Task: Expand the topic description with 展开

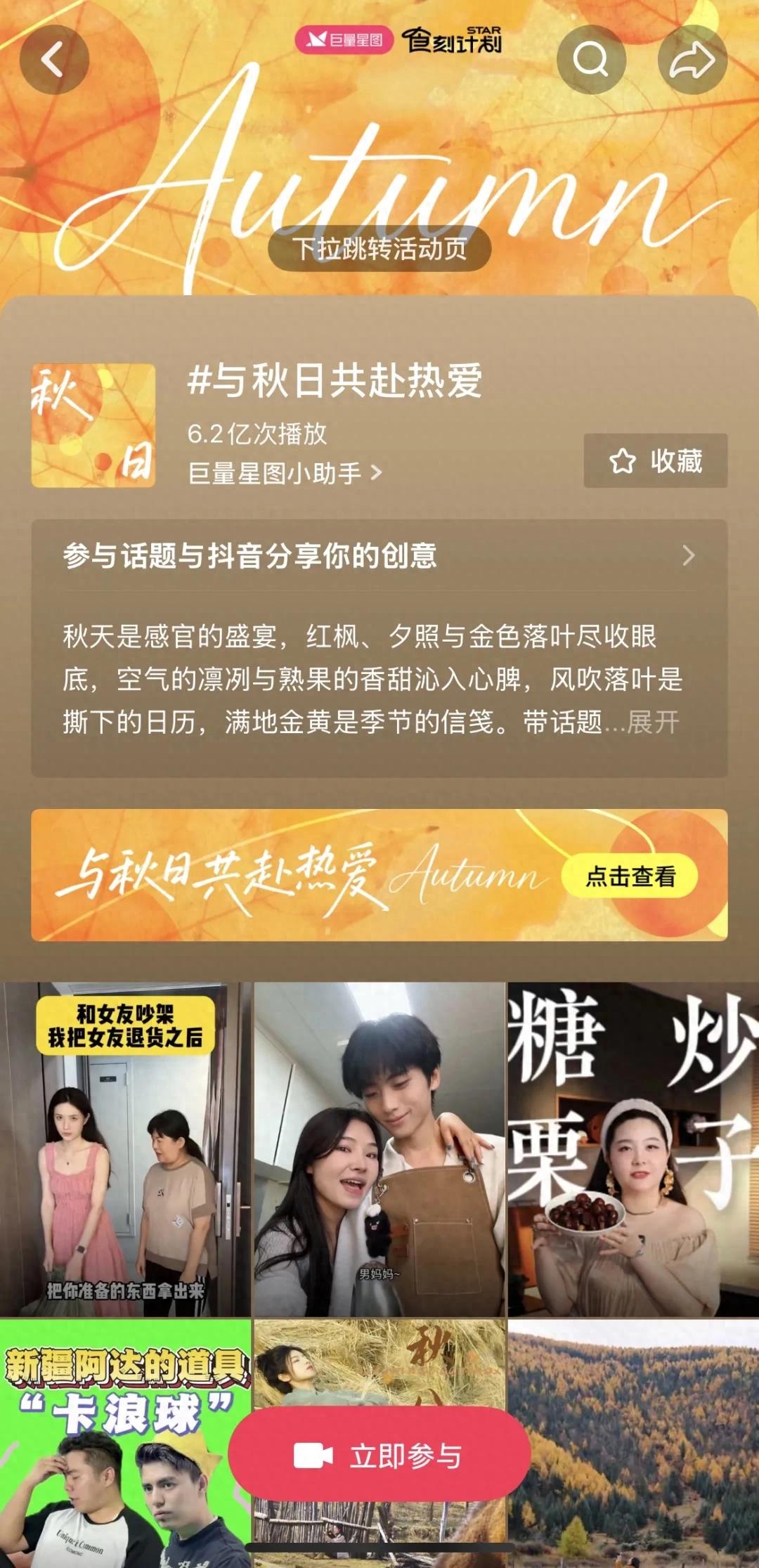Action: click(654, 723)
